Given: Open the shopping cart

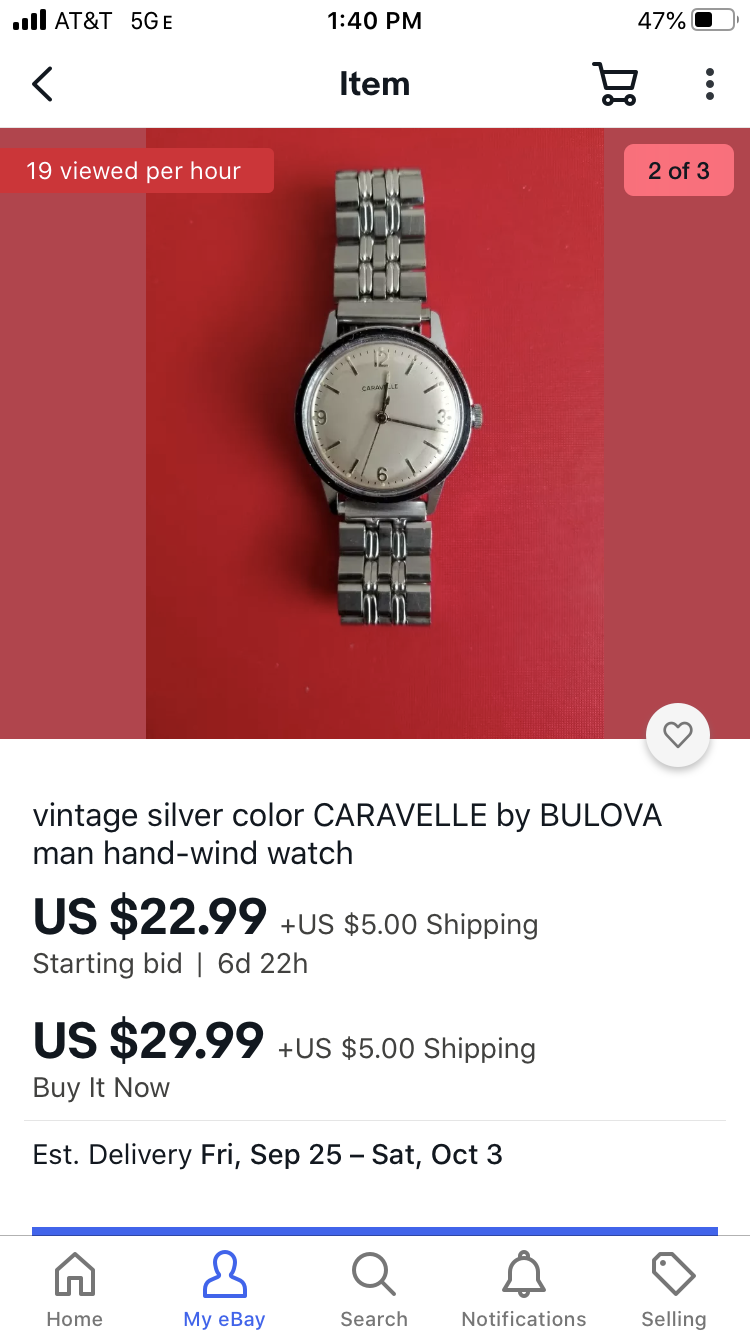Looking at the screenshot, I should 614,84.
